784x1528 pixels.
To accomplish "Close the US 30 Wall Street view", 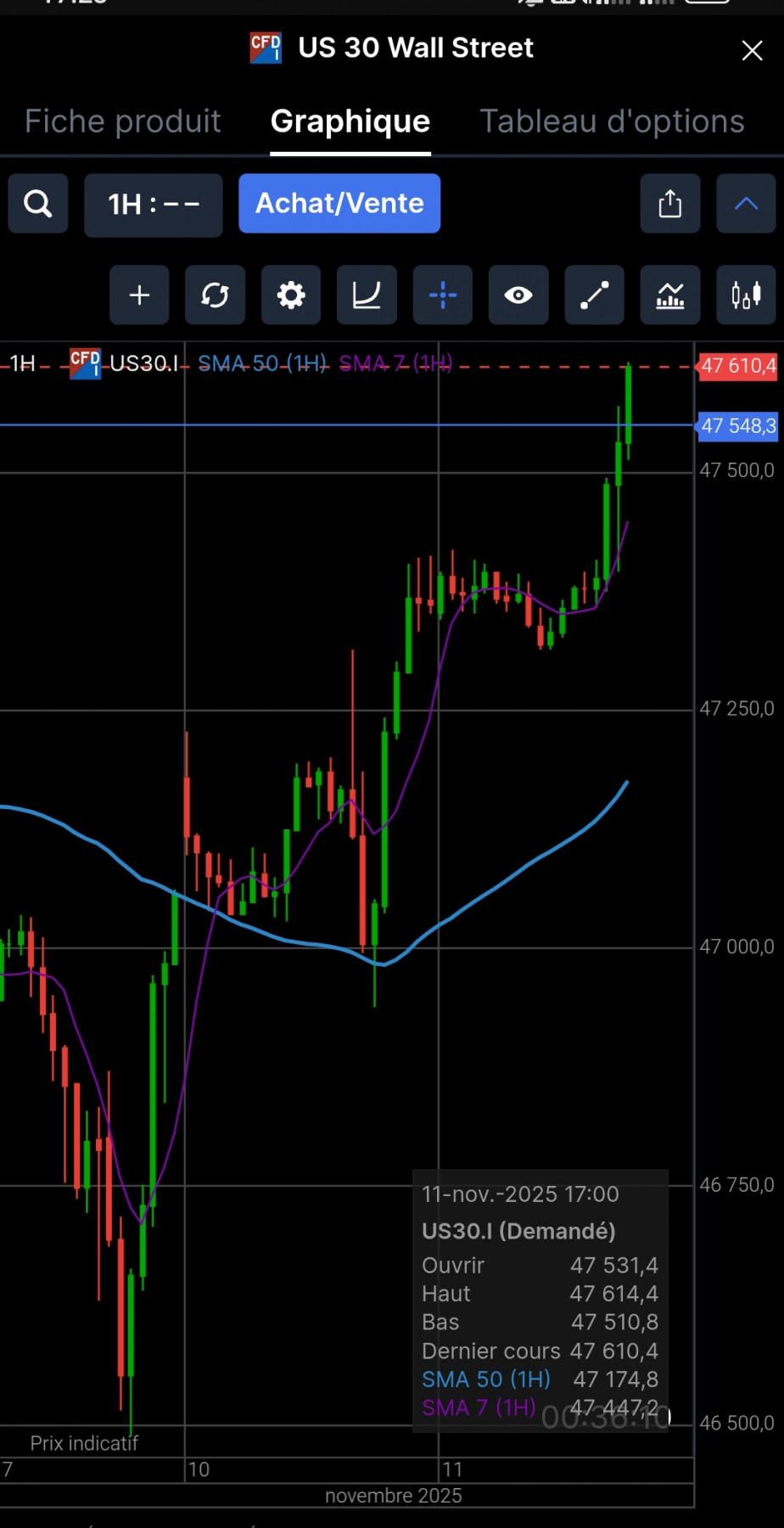I will click(x=752, y=51).
